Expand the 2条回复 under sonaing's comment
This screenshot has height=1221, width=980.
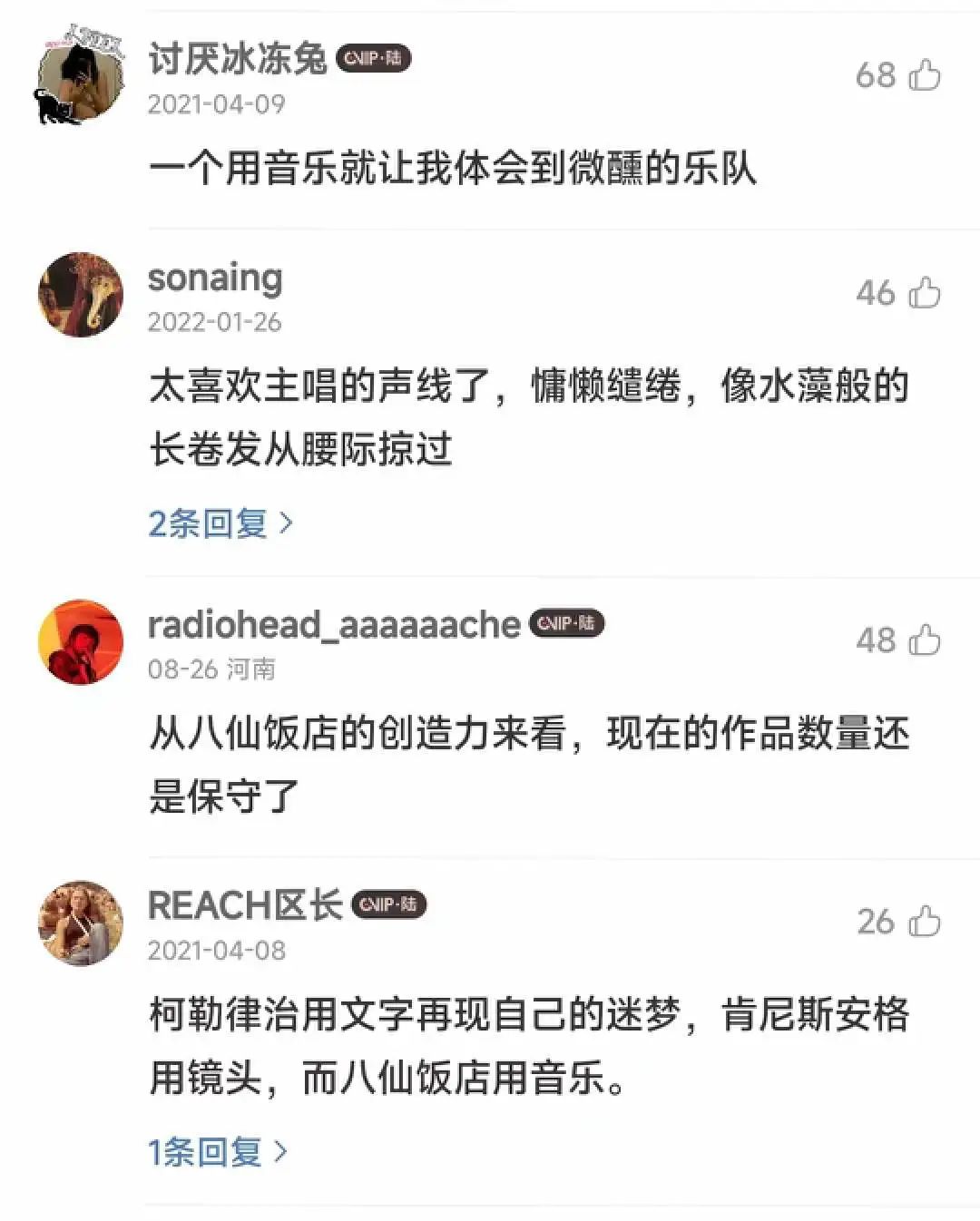pyautogui.click(x=220, y=523)
